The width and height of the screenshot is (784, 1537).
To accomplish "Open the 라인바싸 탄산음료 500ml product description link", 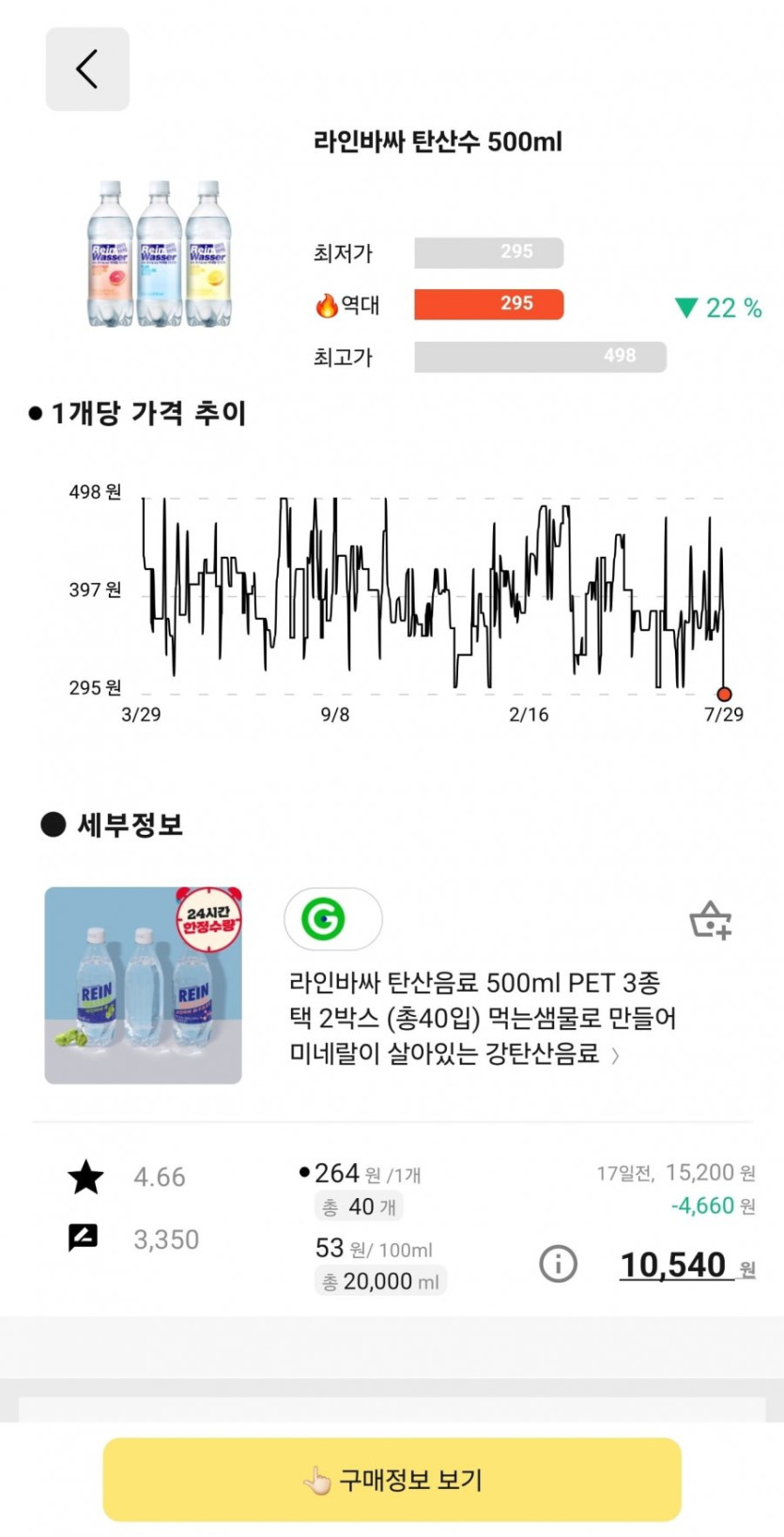I will tap(482, 1019).
